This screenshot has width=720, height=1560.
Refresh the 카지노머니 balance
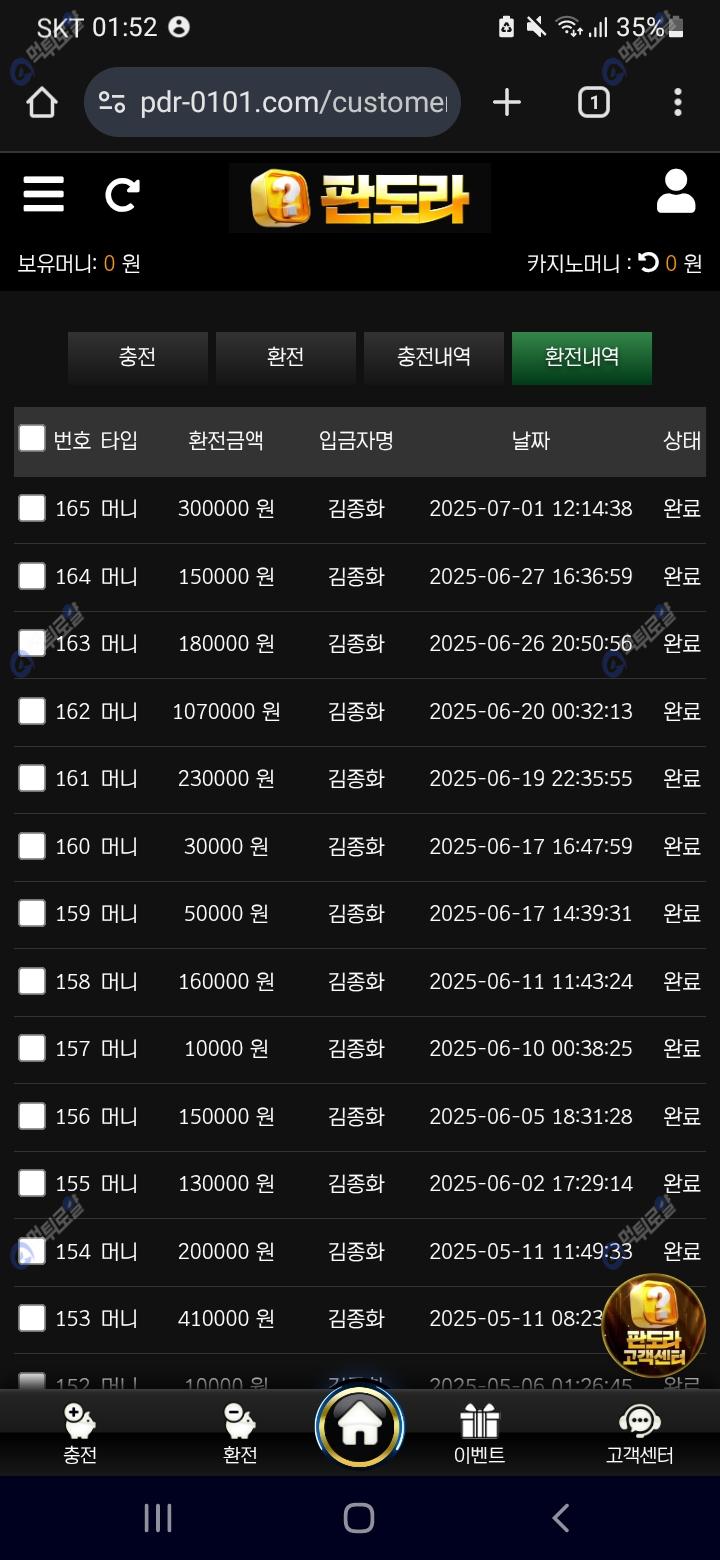click(x=649, y=263)
